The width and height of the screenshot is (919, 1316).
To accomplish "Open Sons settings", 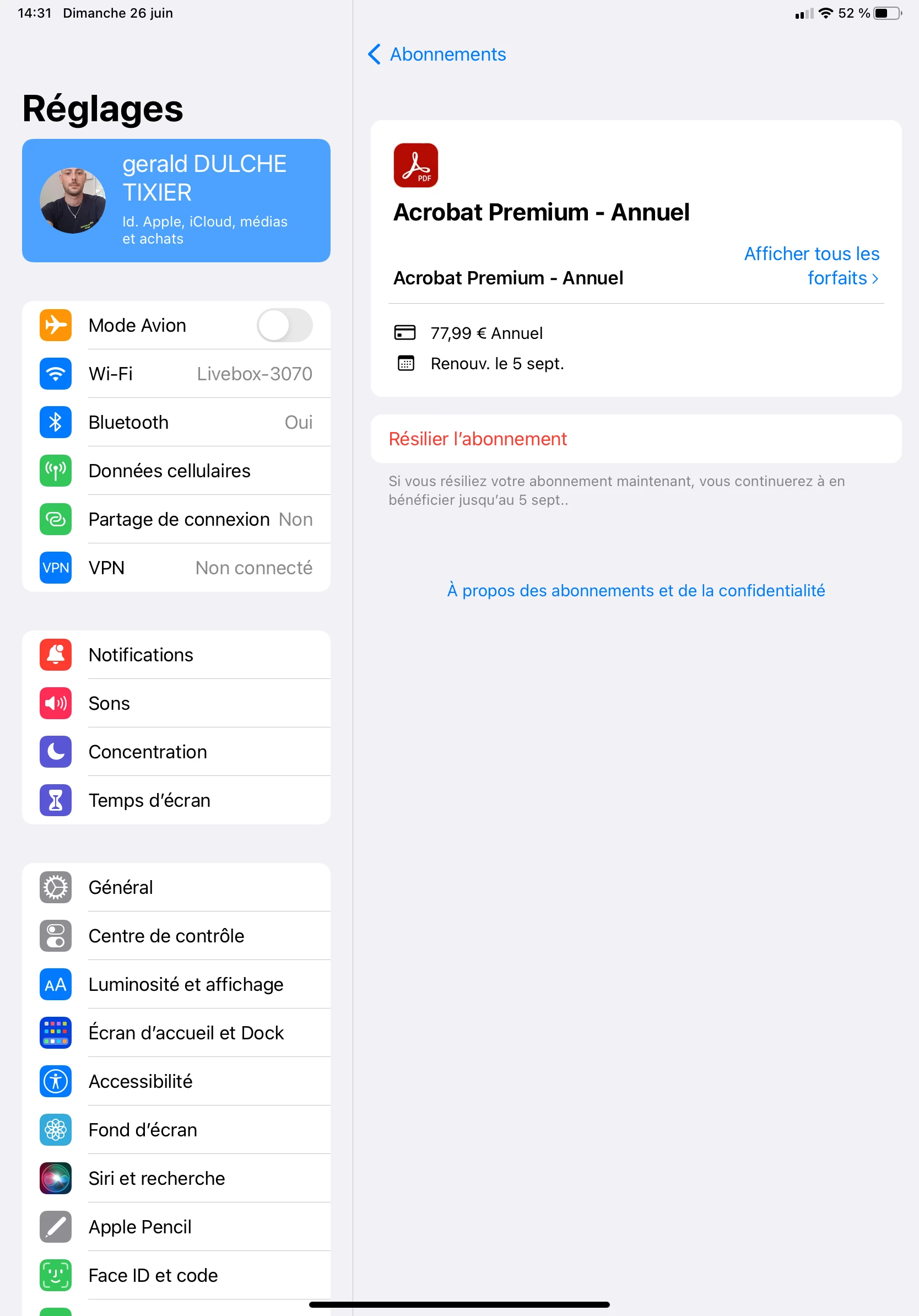I will click(x=176, y=703).
